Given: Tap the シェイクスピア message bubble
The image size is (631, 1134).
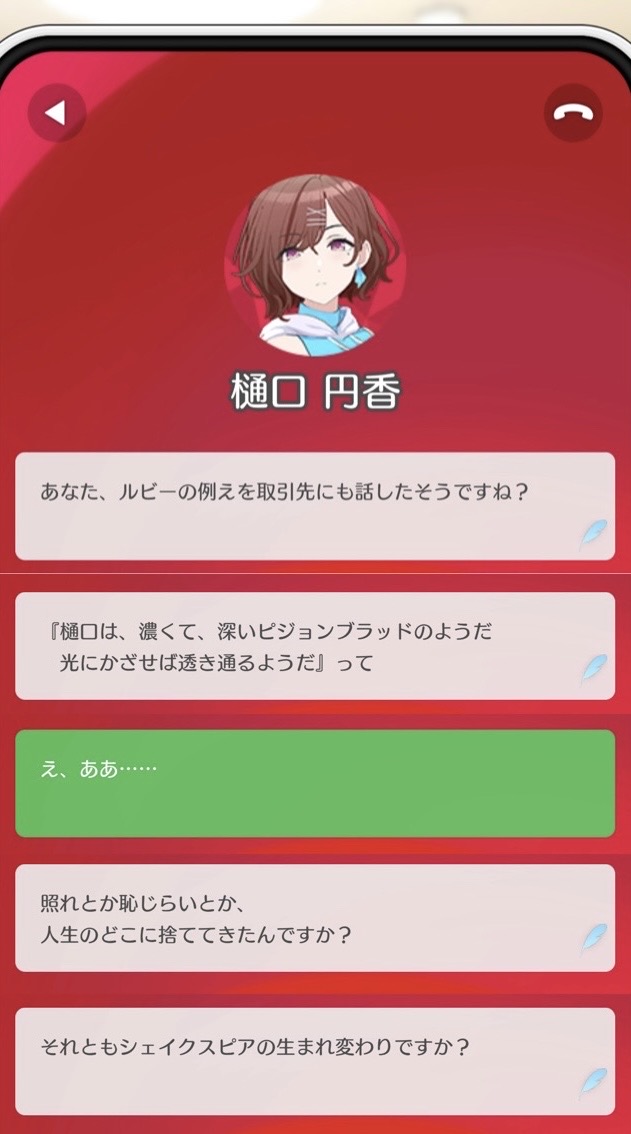Looking at the screenshot, I should pos(315,1060).
